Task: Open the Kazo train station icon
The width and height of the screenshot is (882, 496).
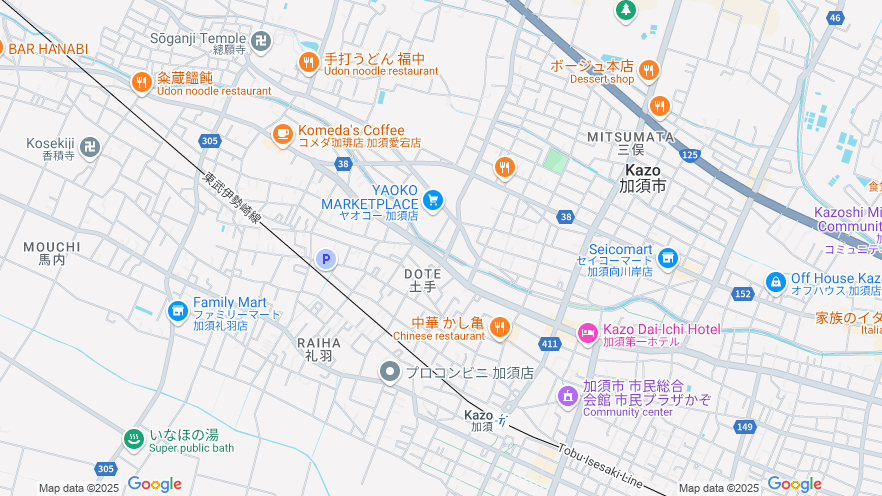Action: click(x=503, y=421)
